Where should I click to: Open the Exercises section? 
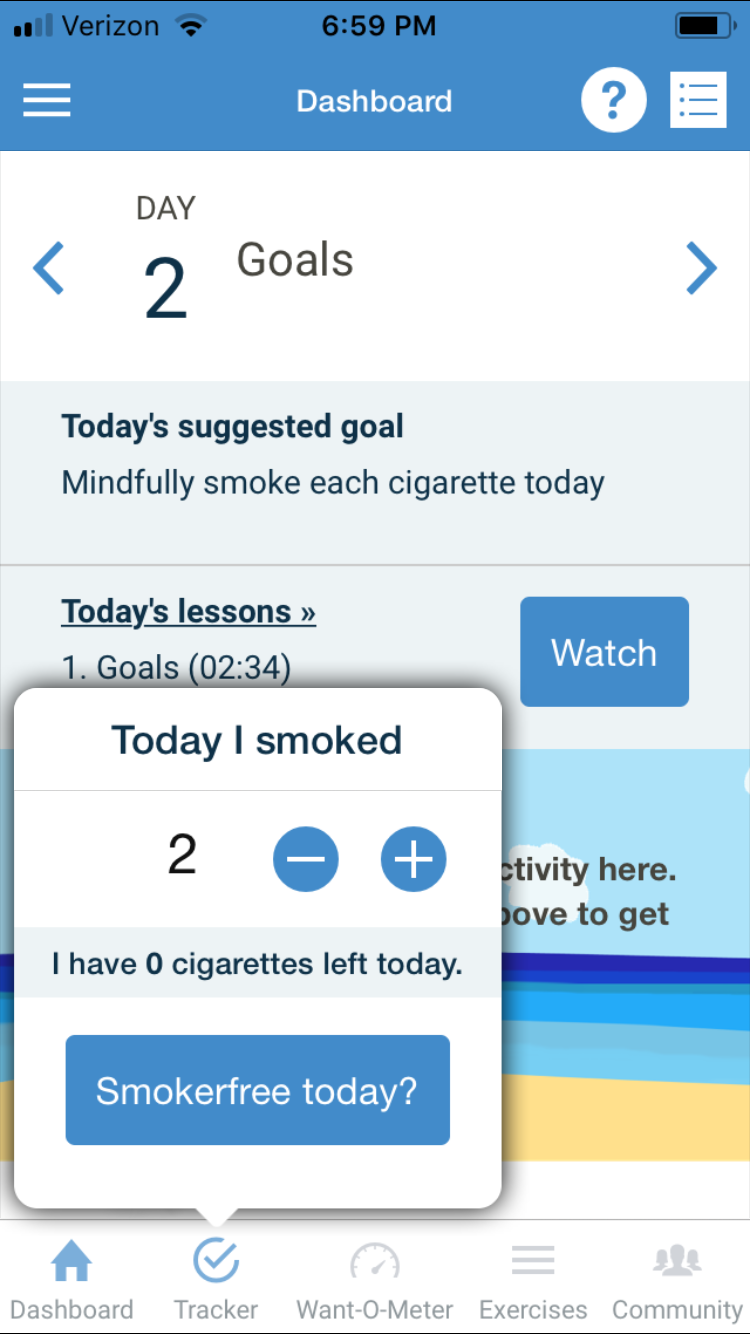532,1275
